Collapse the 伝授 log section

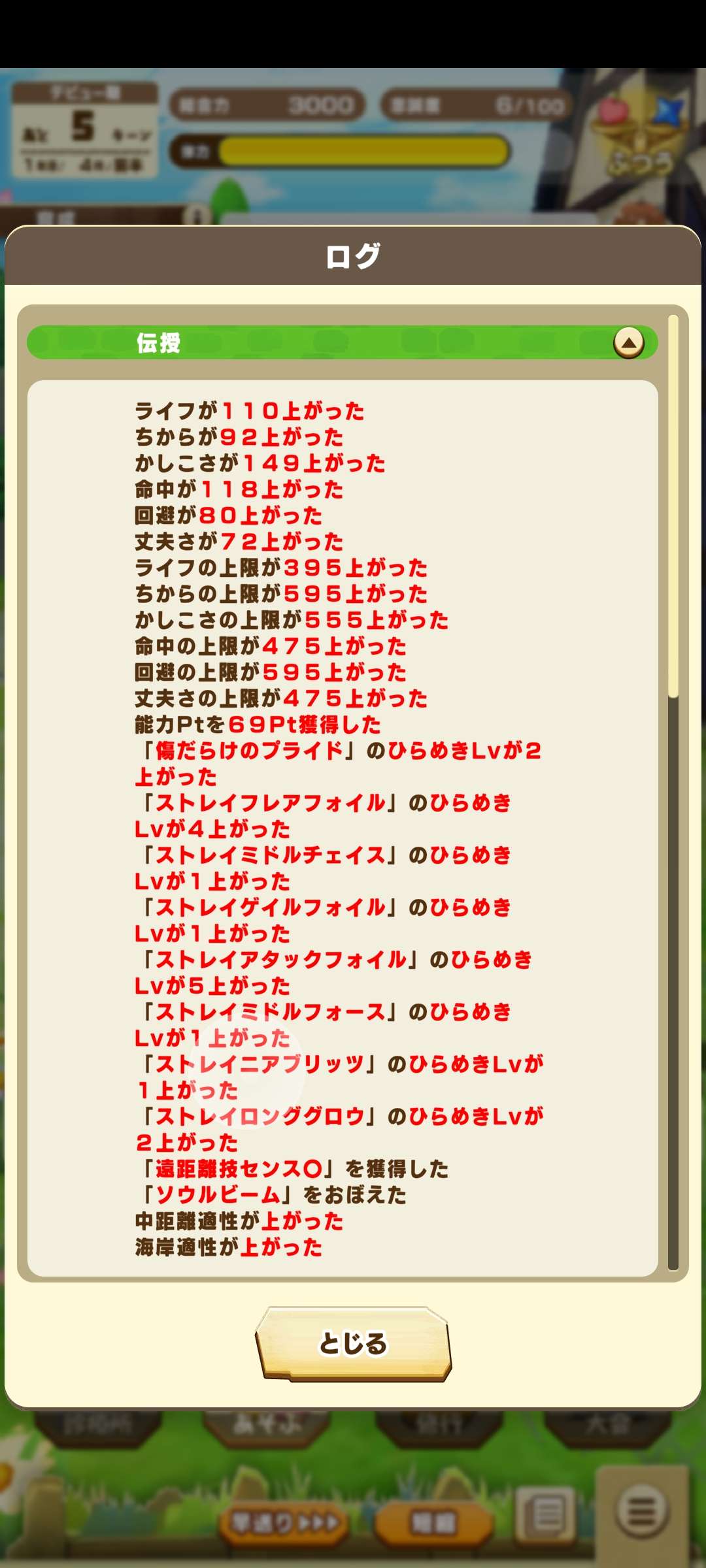pos(628,342)
